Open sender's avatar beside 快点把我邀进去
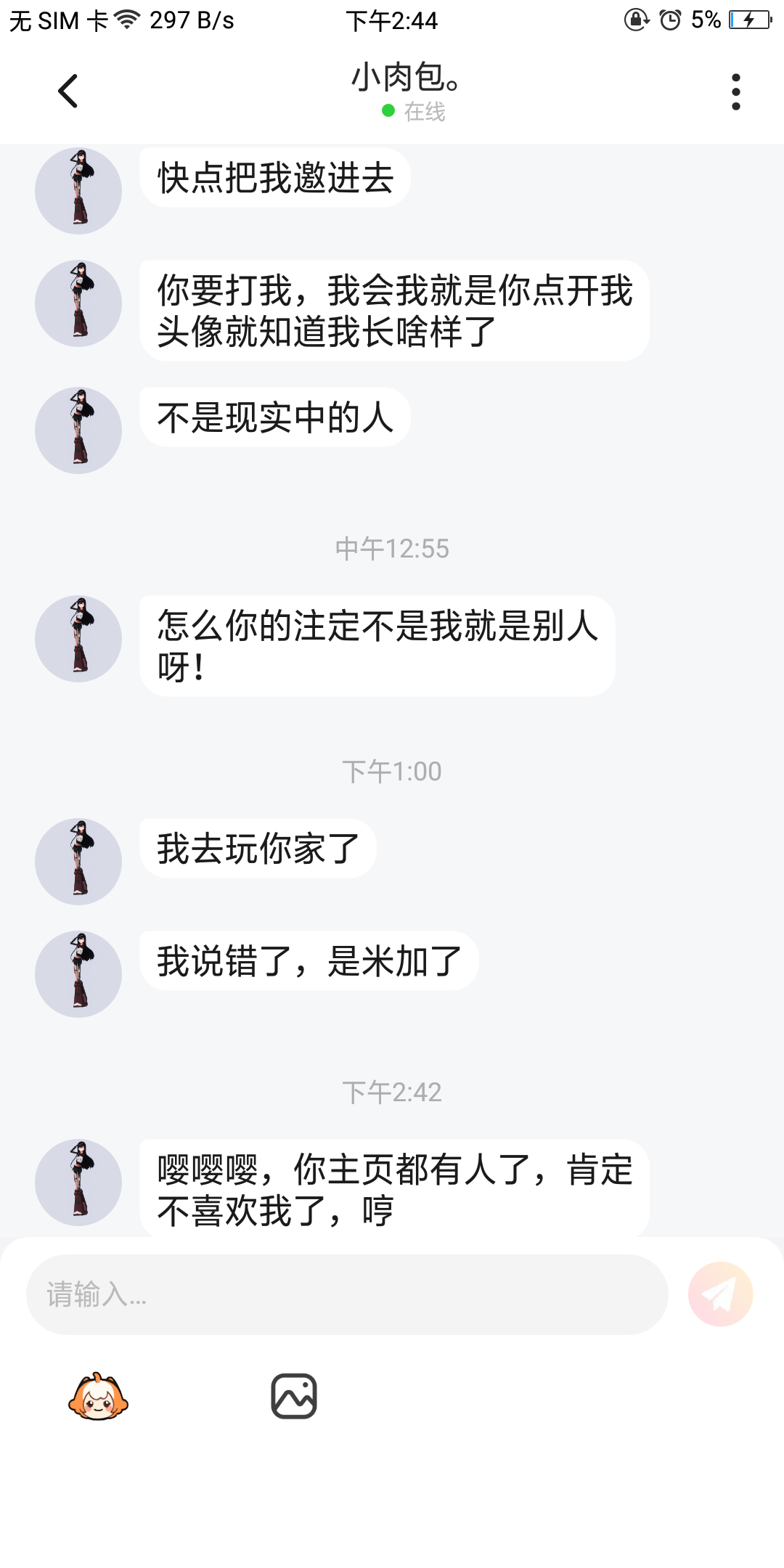Screen dimensions: 784x1568 (x=78, y=191)
